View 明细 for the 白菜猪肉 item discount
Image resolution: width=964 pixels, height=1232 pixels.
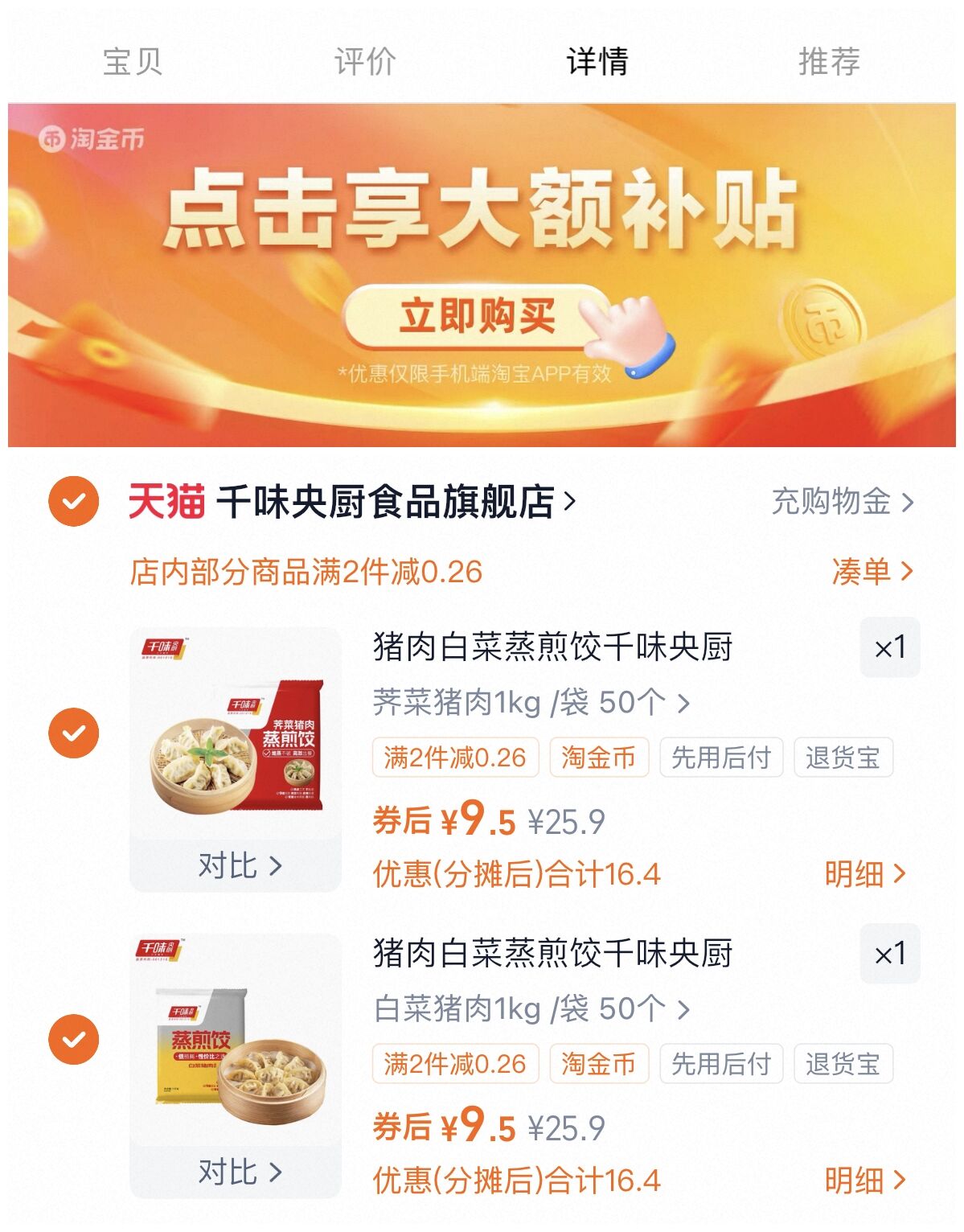click(x=864, y=1181)
